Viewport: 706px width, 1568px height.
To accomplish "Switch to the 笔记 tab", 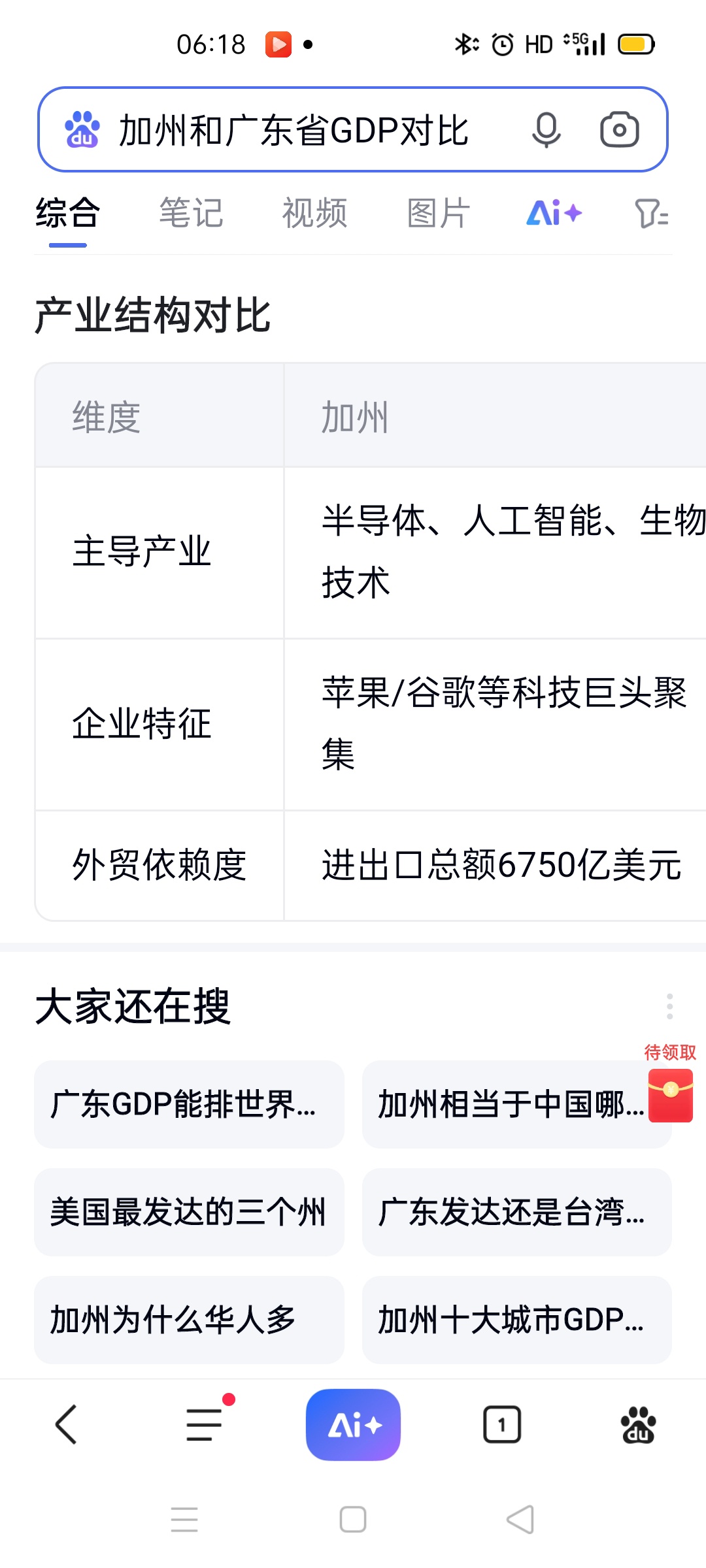I will click(x=191, y=214).
